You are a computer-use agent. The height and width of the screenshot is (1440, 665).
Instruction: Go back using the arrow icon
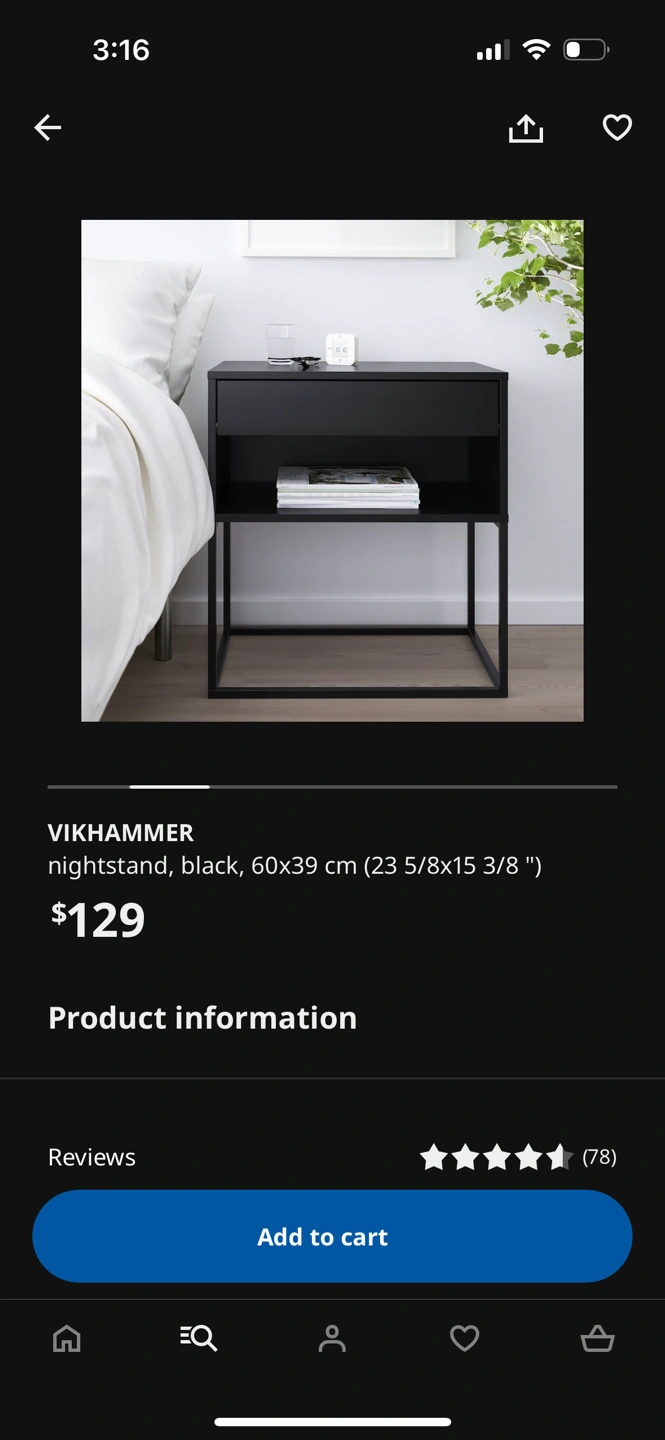point(48,128)
